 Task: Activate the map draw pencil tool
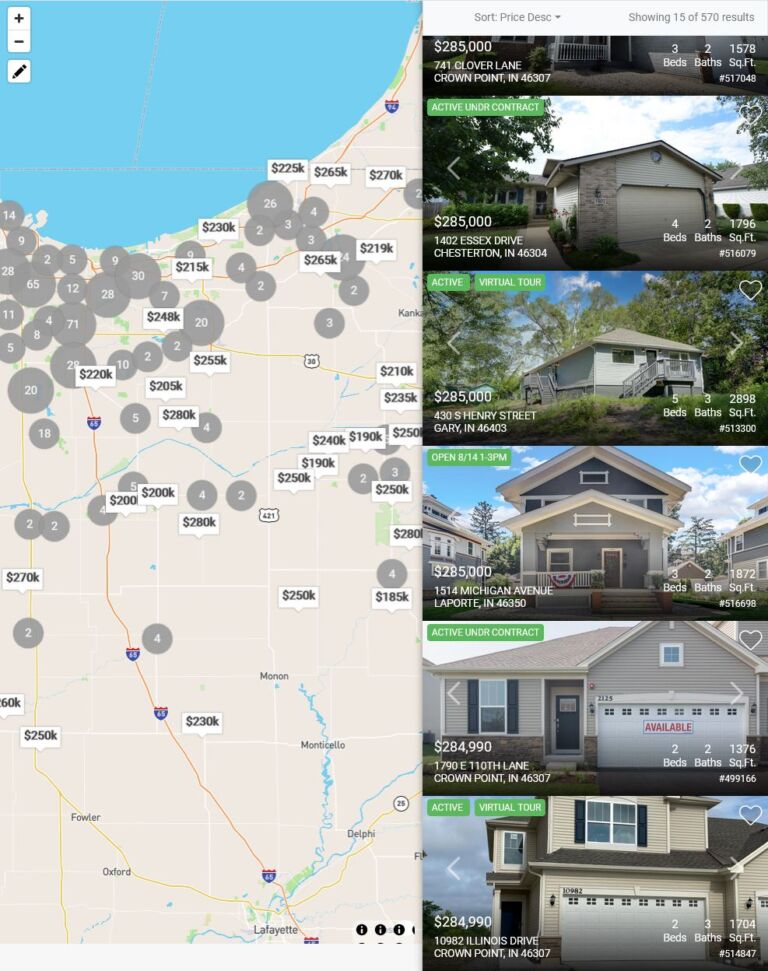pos(19,71)
